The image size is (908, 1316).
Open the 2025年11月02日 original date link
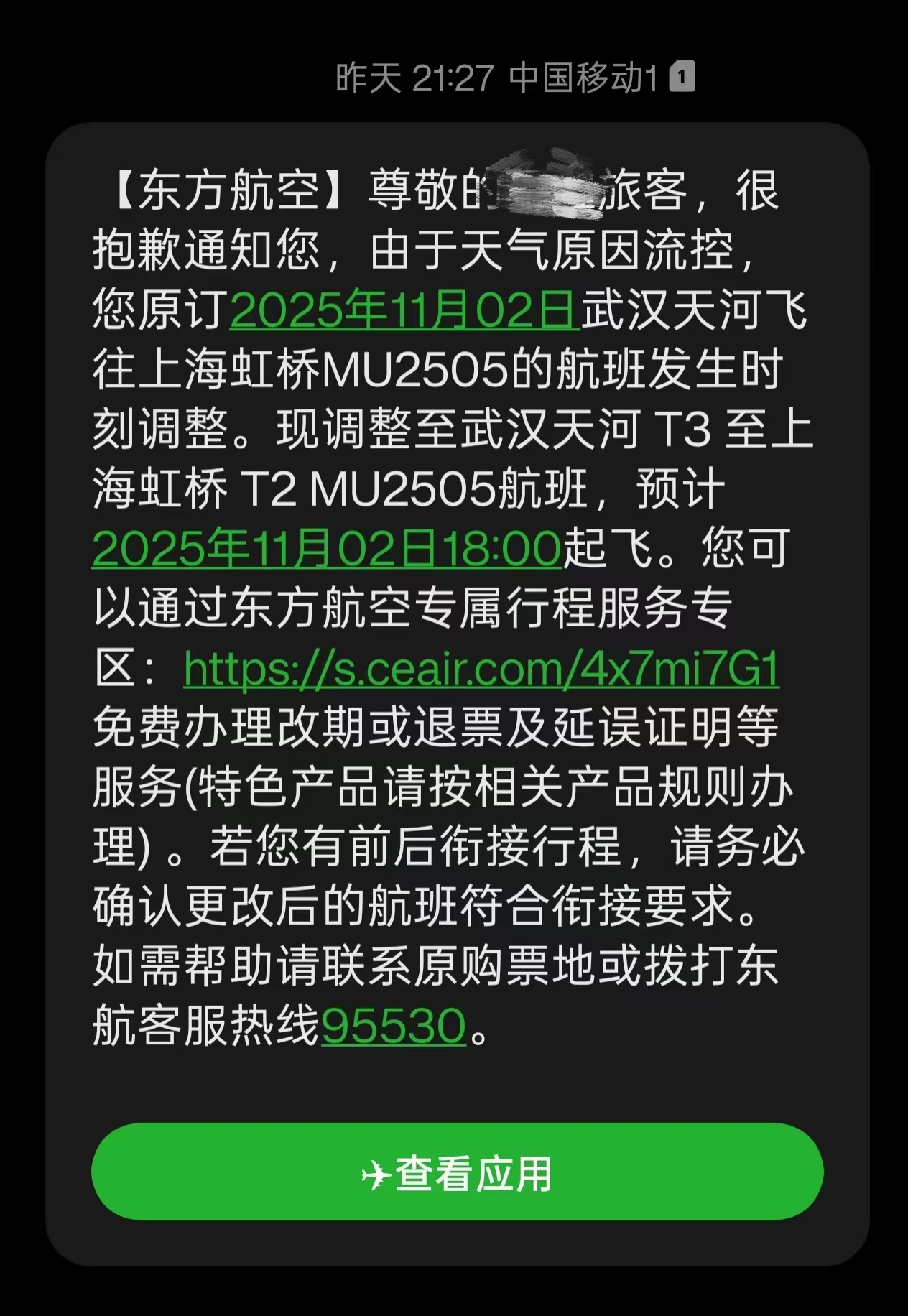pyautogui.click(x=404, y=311)
